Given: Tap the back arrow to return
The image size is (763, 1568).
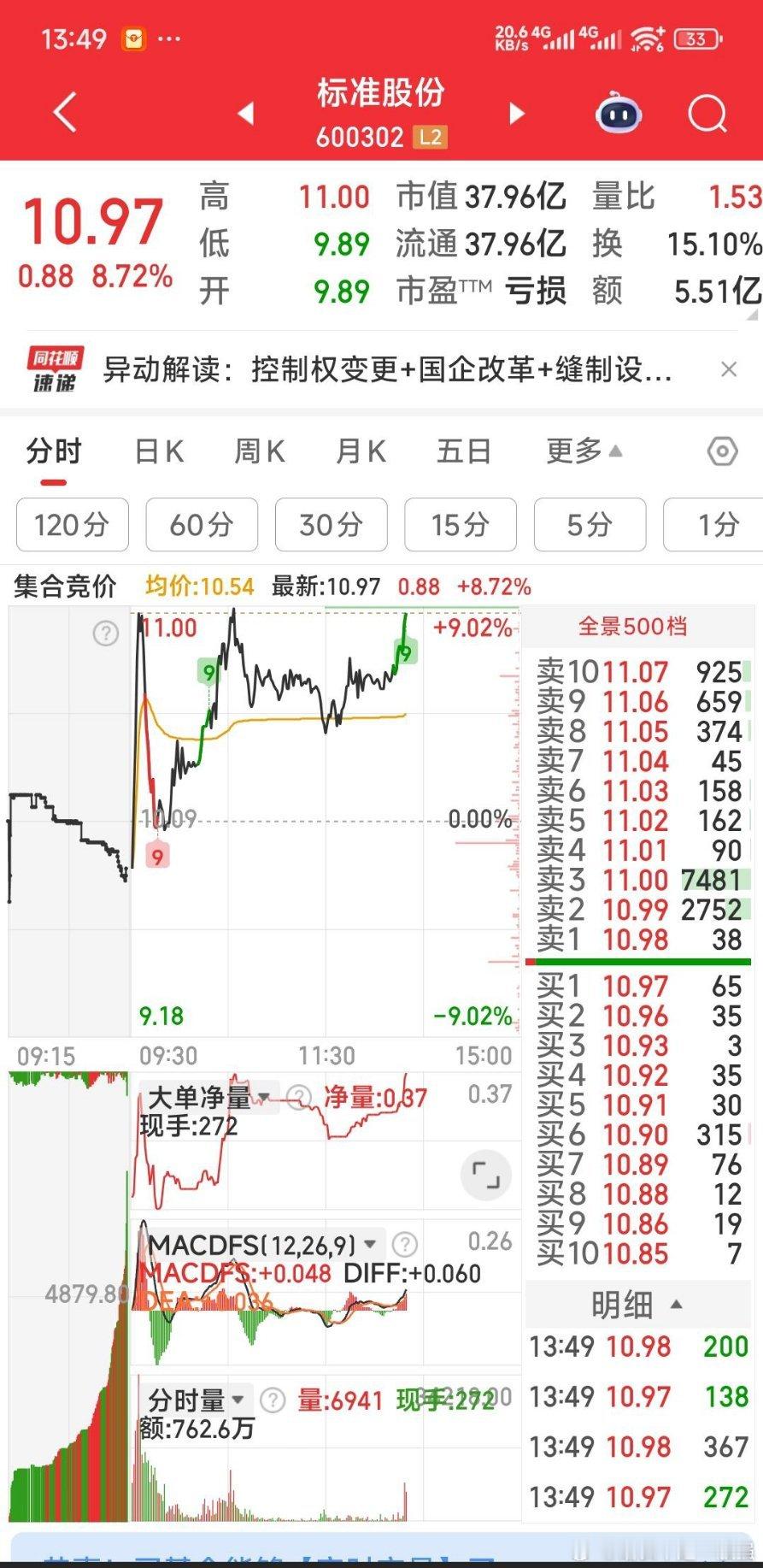Looking at the screenshot, I should point(62,112).
